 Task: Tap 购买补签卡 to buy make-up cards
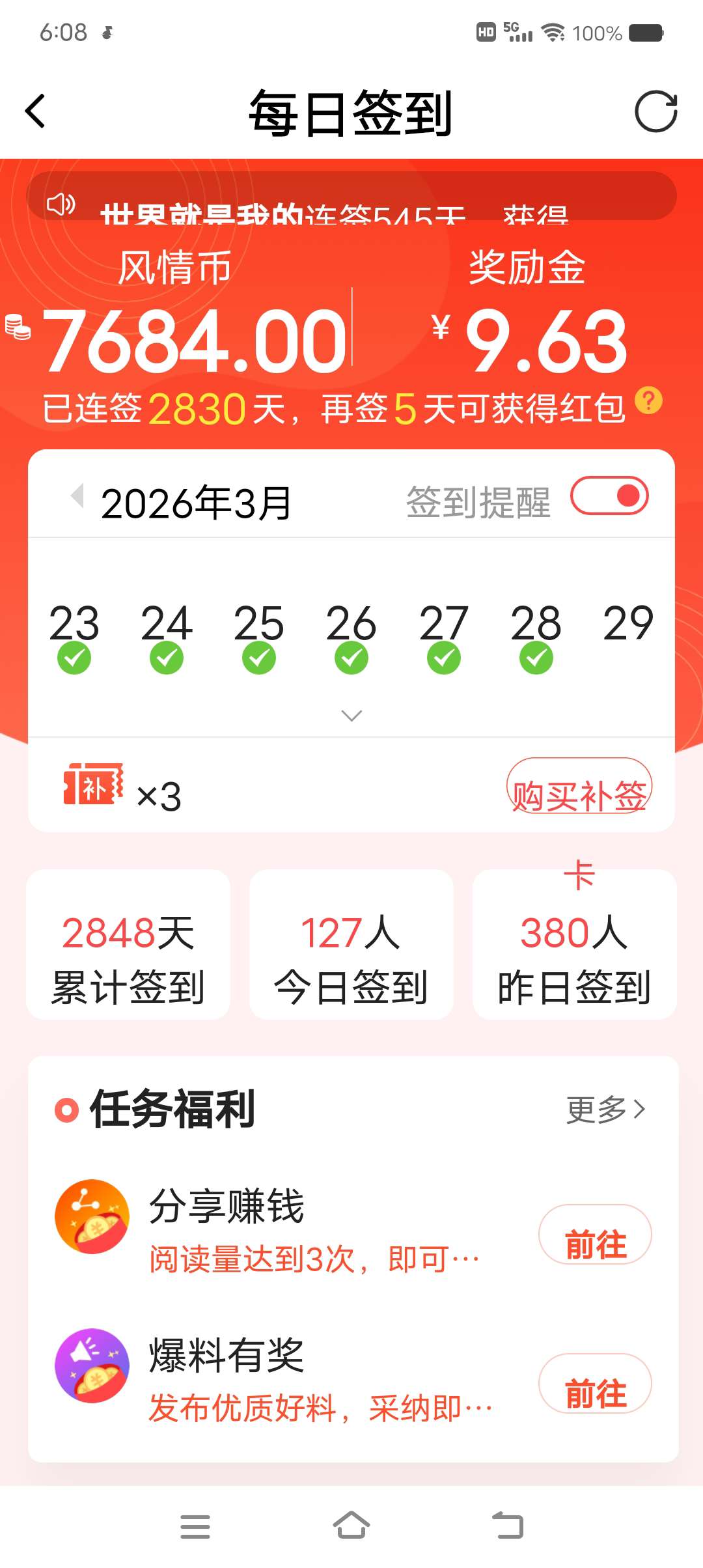point(579,787)
